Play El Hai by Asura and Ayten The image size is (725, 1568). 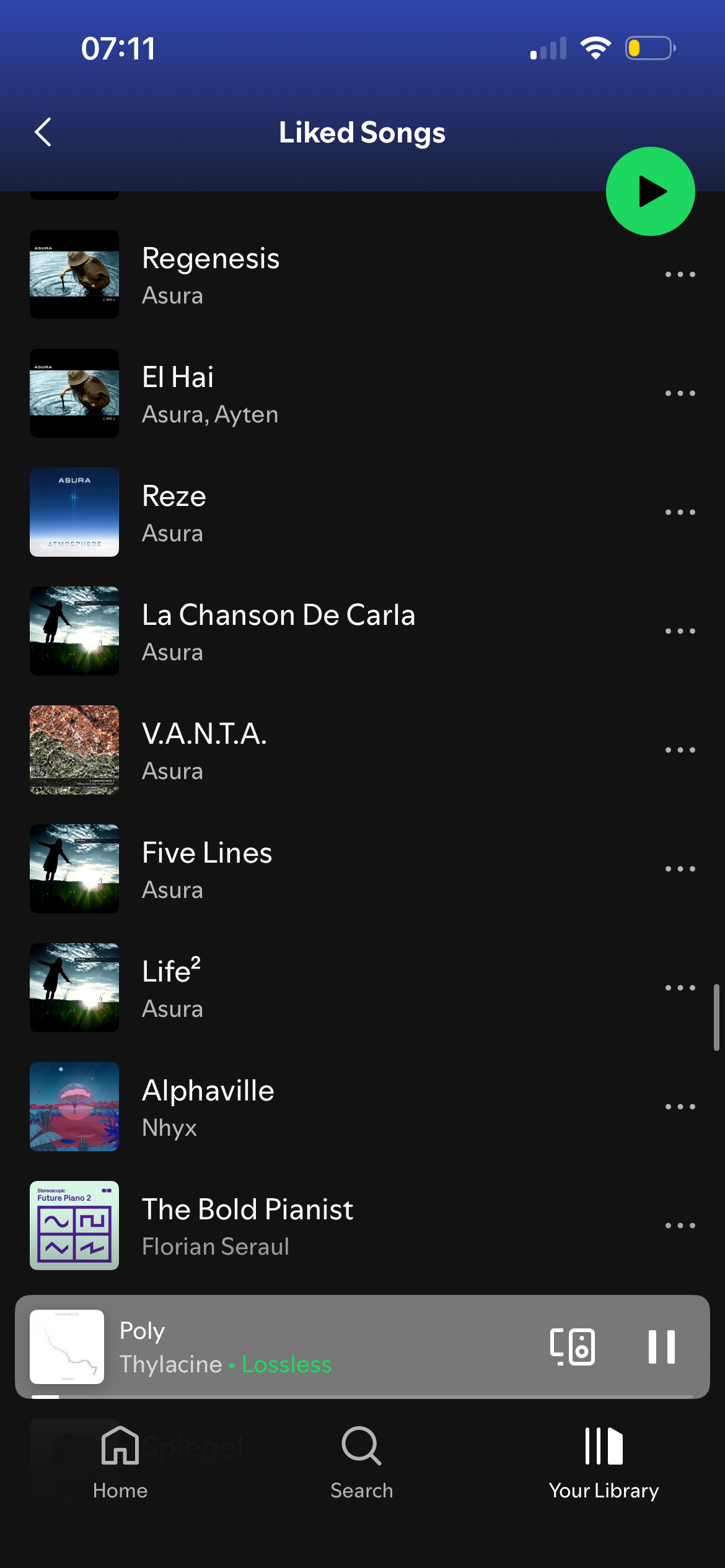[x=209, y=393]
